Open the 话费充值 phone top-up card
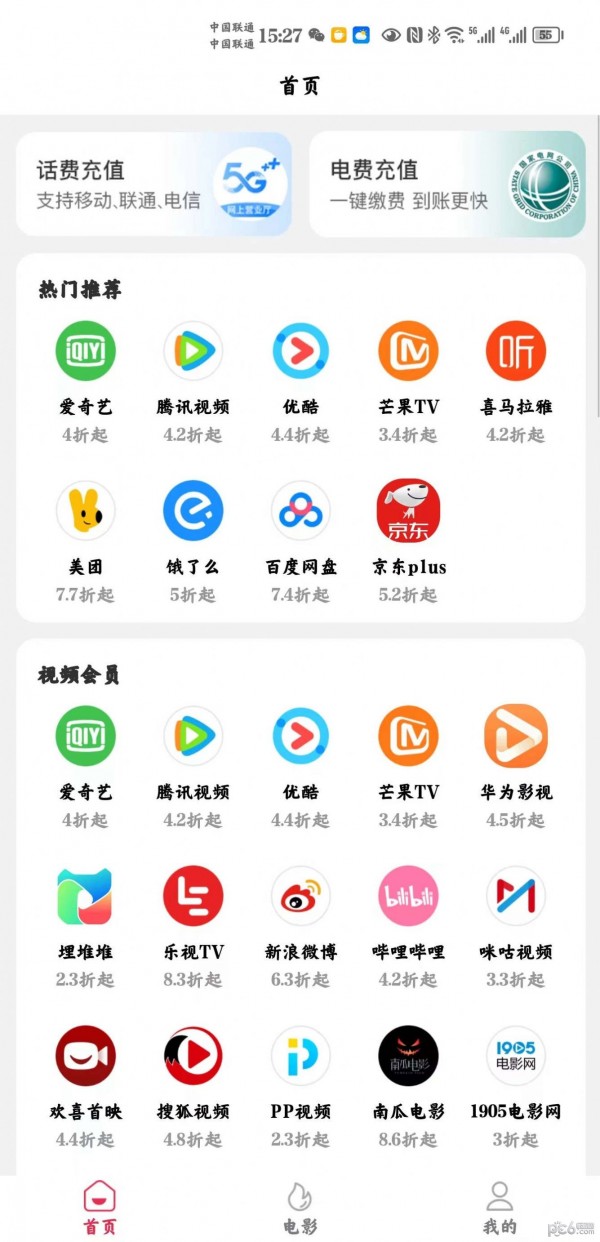This screenshot has height=1242, width=600. 154,184
